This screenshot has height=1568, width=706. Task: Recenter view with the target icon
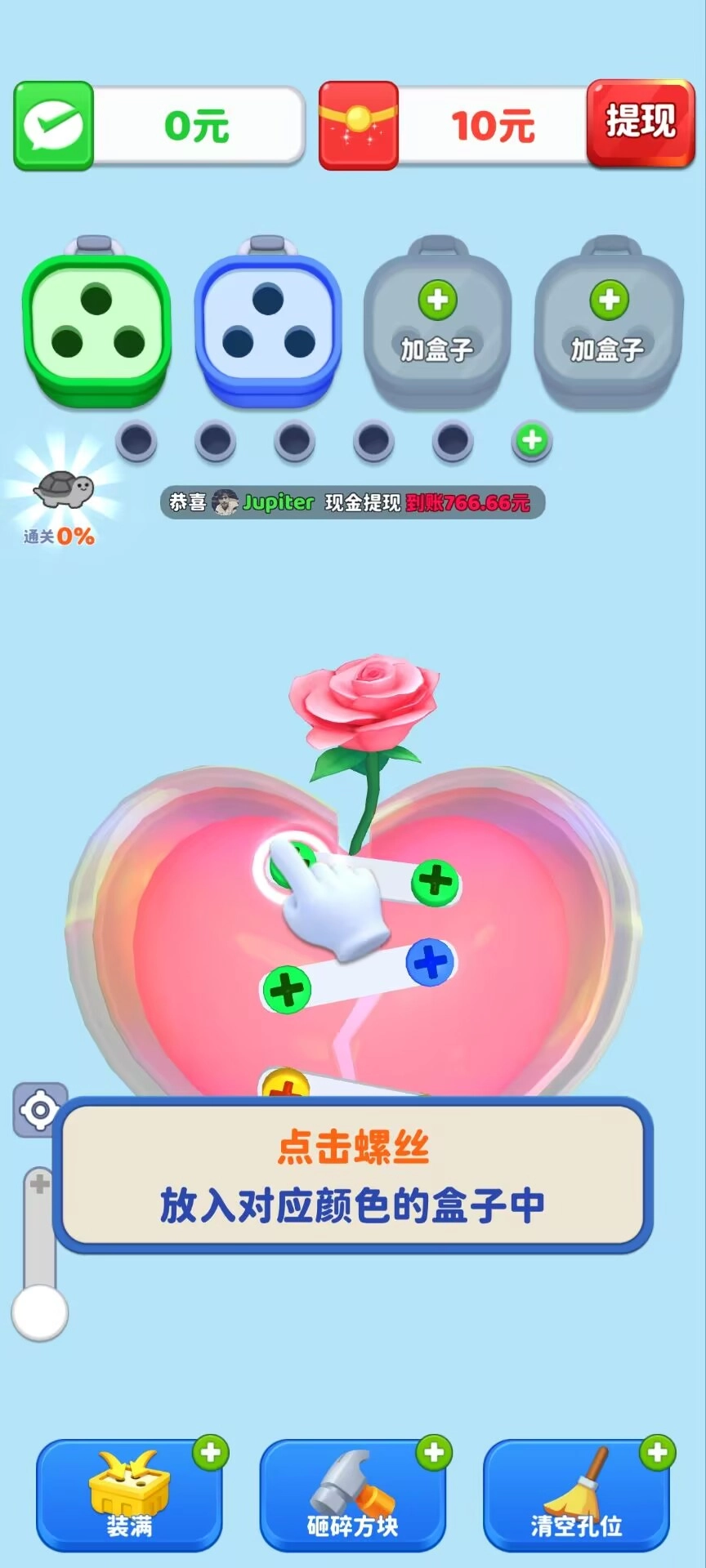coord(39,1110)
